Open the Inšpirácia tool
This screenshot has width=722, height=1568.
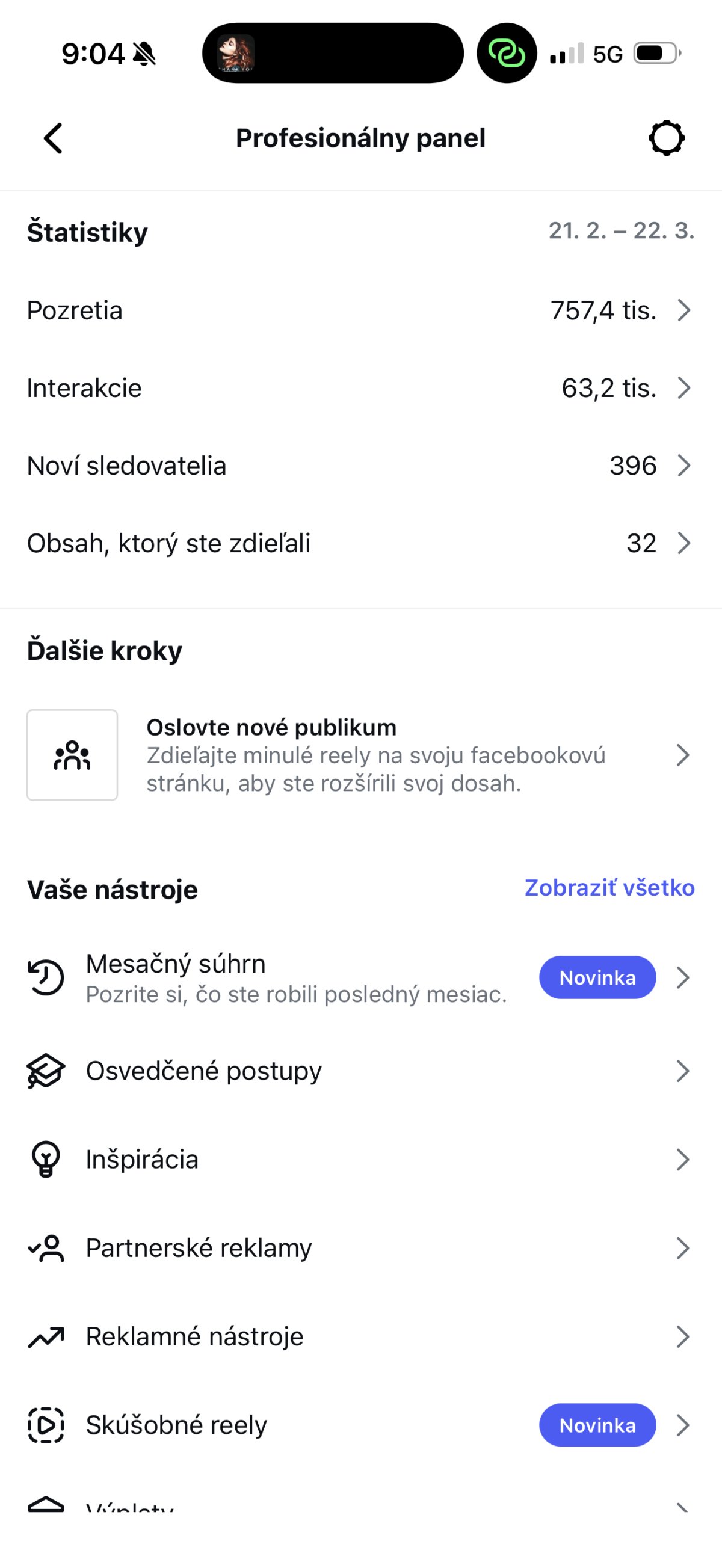pos(360,1160)
